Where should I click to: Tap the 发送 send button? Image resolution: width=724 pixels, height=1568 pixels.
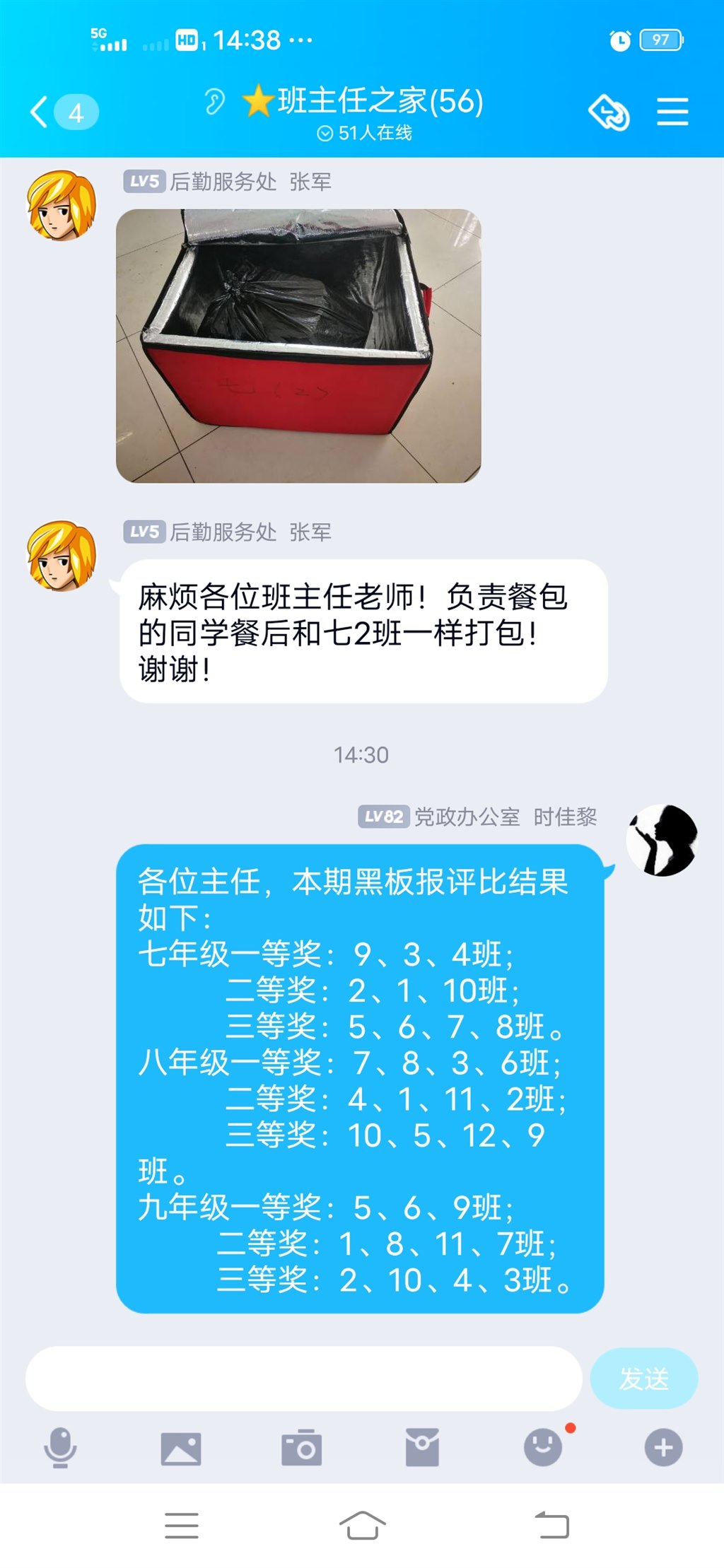pyautogui.click(x=643, y=1378)
